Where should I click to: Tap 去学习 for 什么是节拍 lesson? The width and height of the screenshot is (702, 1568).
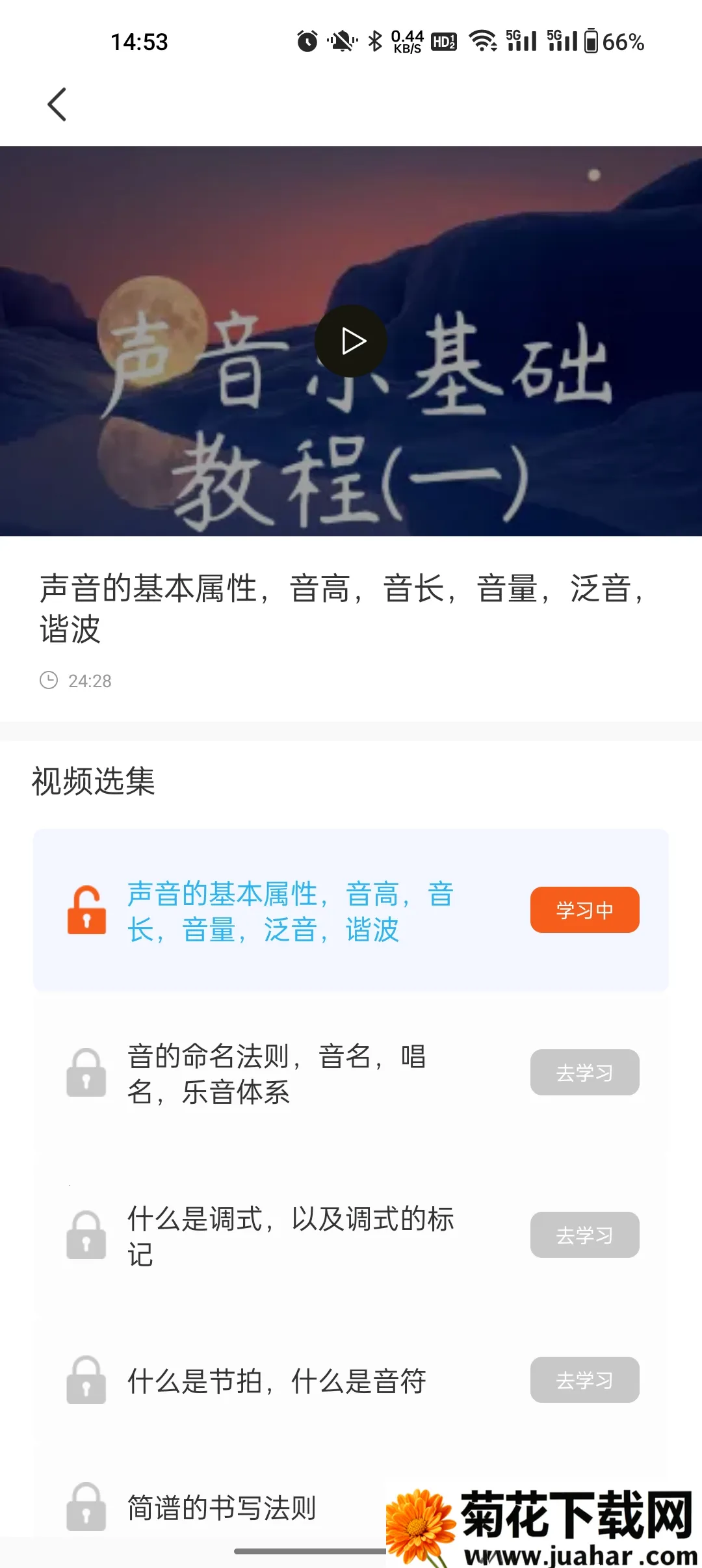pyautogui.click(x=584, y=1379)
